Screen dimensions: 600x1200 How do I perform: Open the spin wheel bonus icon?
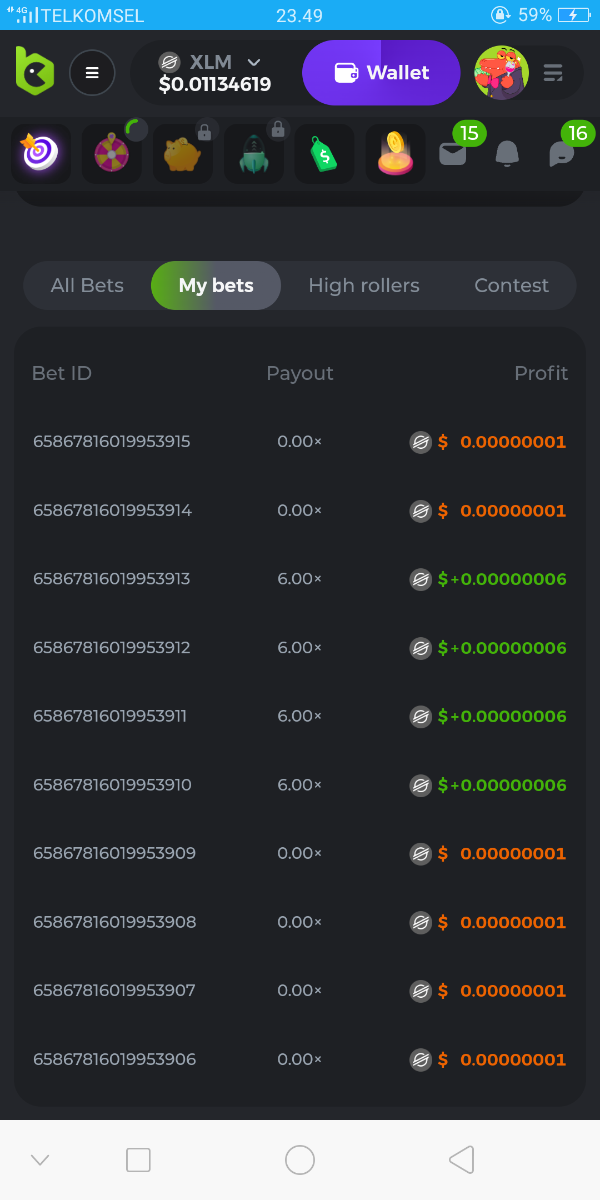(111, 154)
